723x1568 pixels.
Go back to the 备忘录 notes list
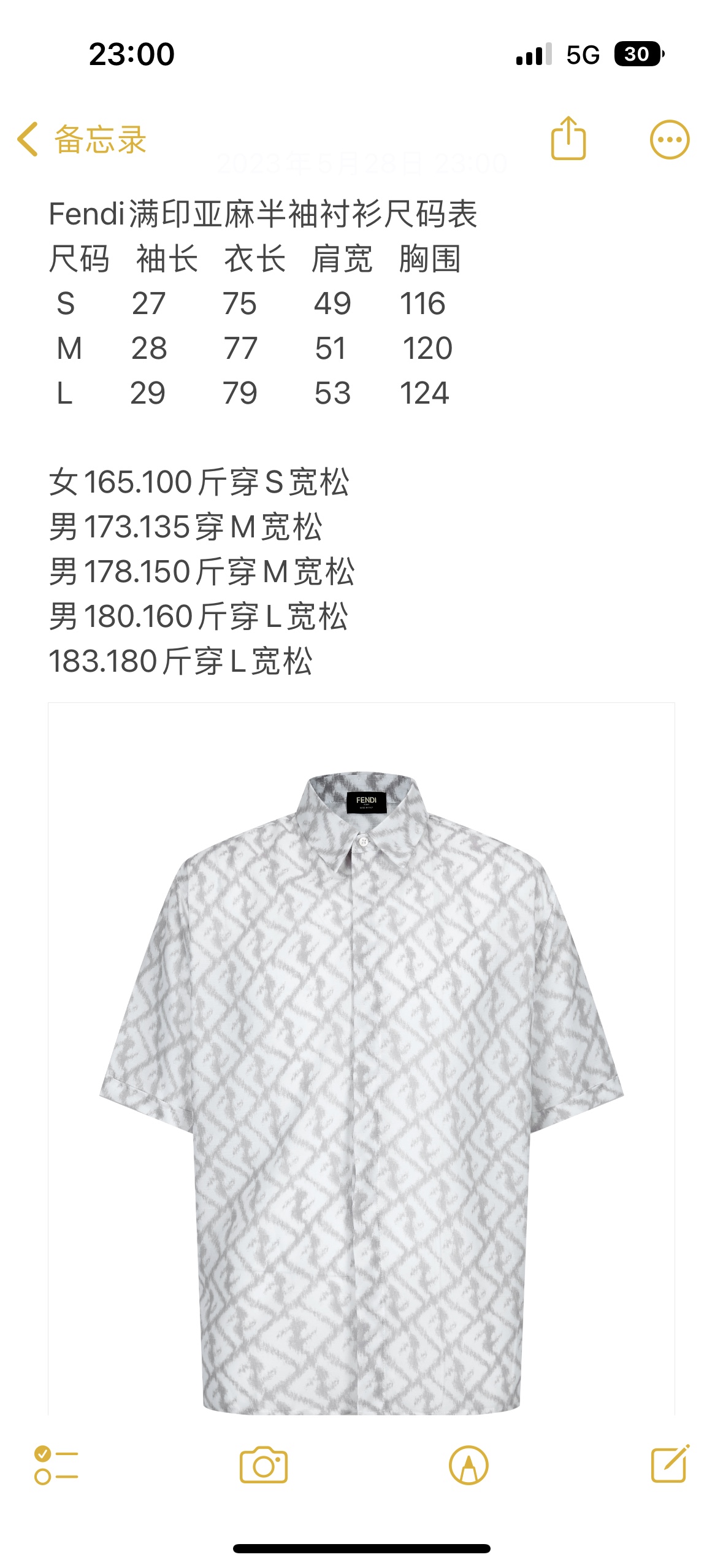[x=82, y=139]
